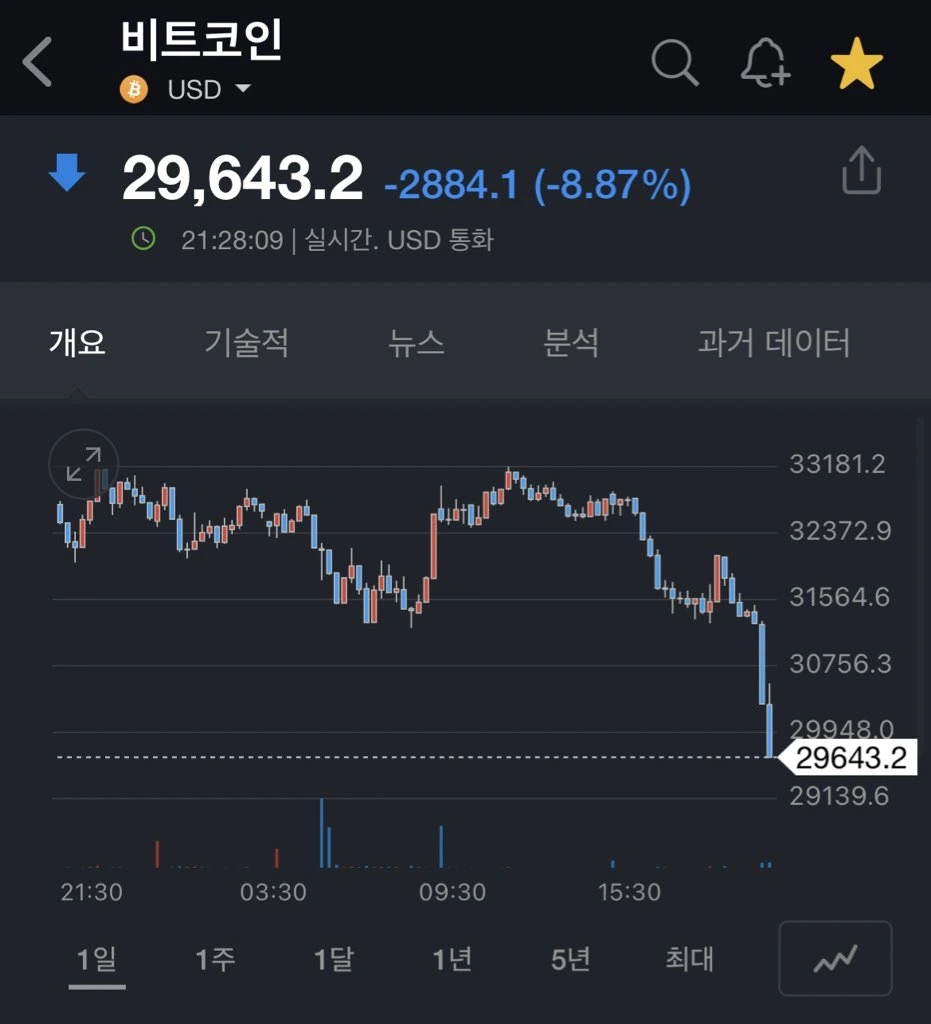Share the Bitcoin quote
This screenshot has height=1024, width=931.
pyautogui.click(x=861, y=171)
